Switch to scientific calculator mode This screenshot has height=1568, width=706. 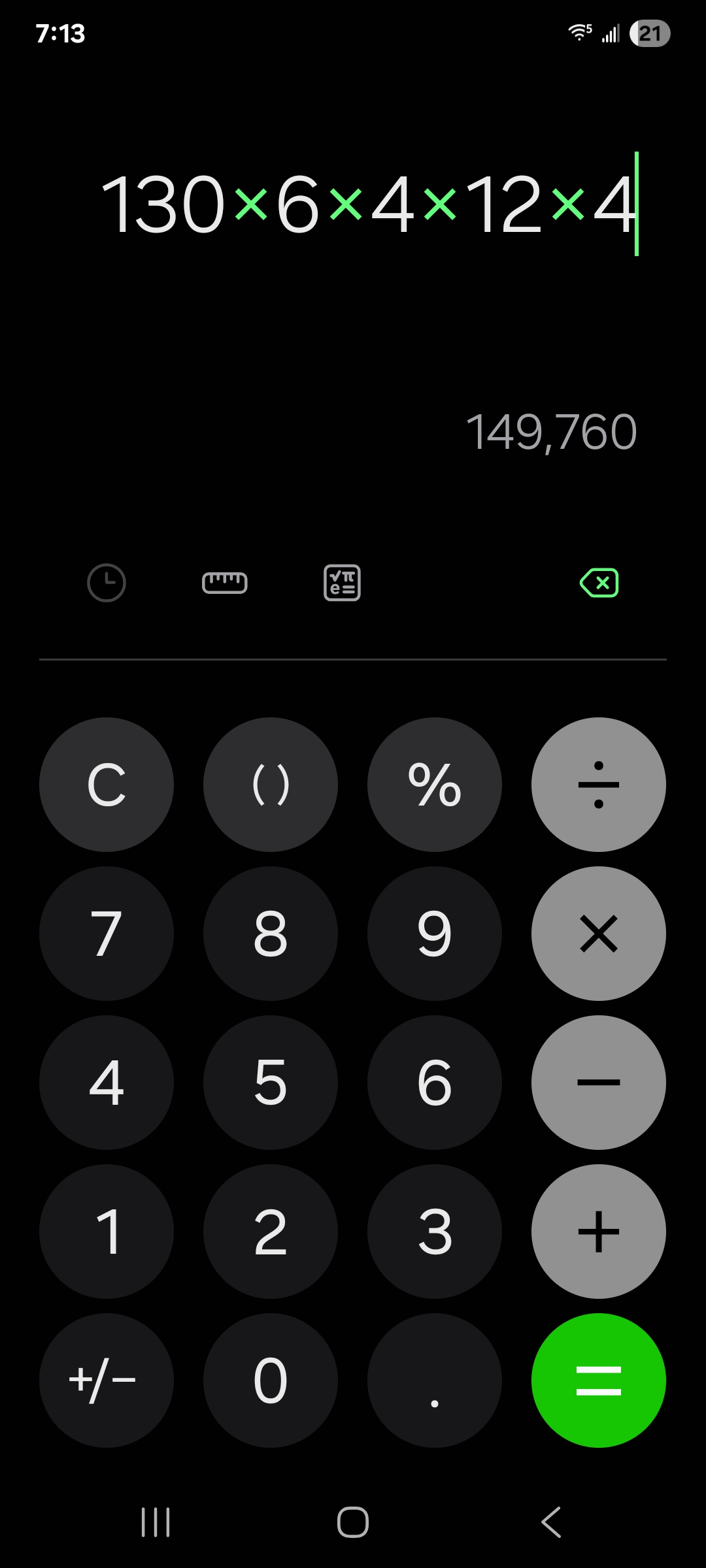pyautogui.click(x=342, y=582)
